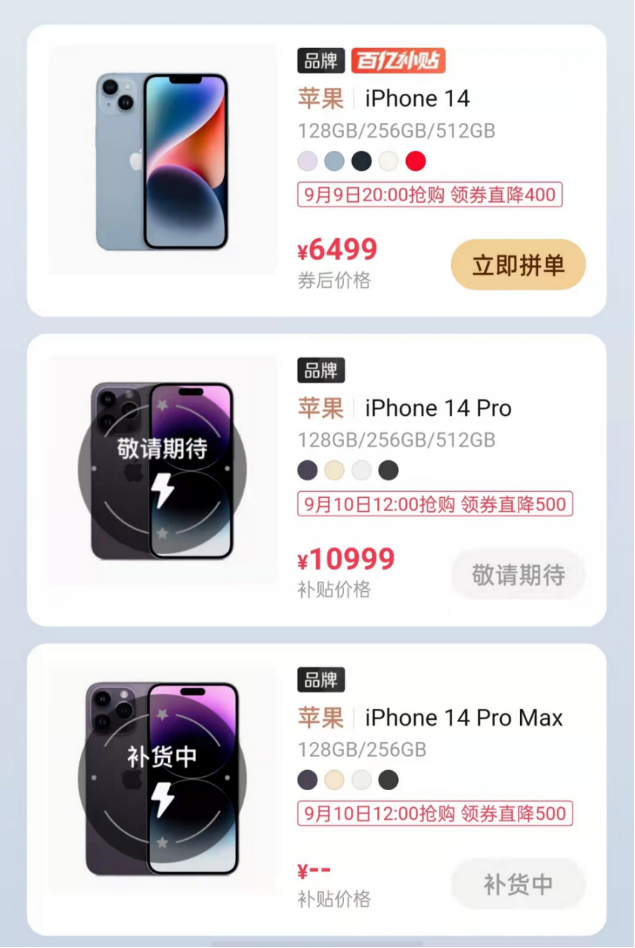Tap the 敬请期待 button for iPhone 14 Pro
635x948 pixels.
coord(518,575)
